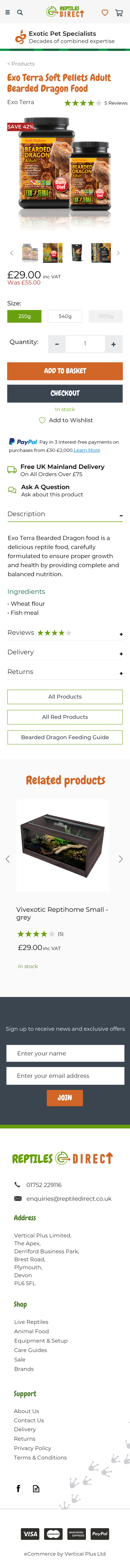Add the product to basket
130x1568 pixels.
65,371
